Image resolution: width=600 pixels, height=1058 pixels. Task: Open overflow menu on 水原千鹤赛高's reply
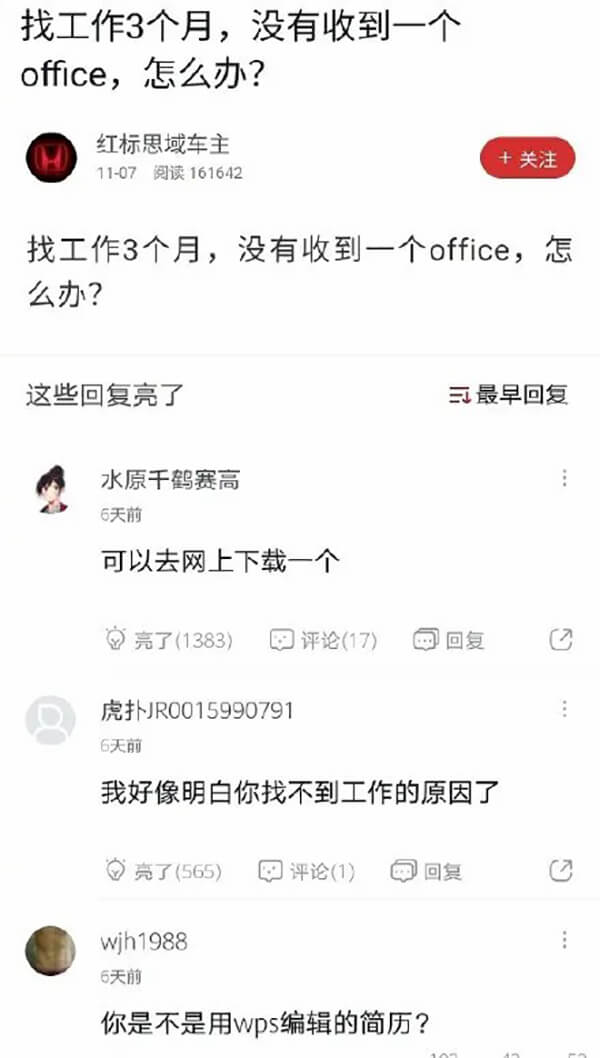564,478
